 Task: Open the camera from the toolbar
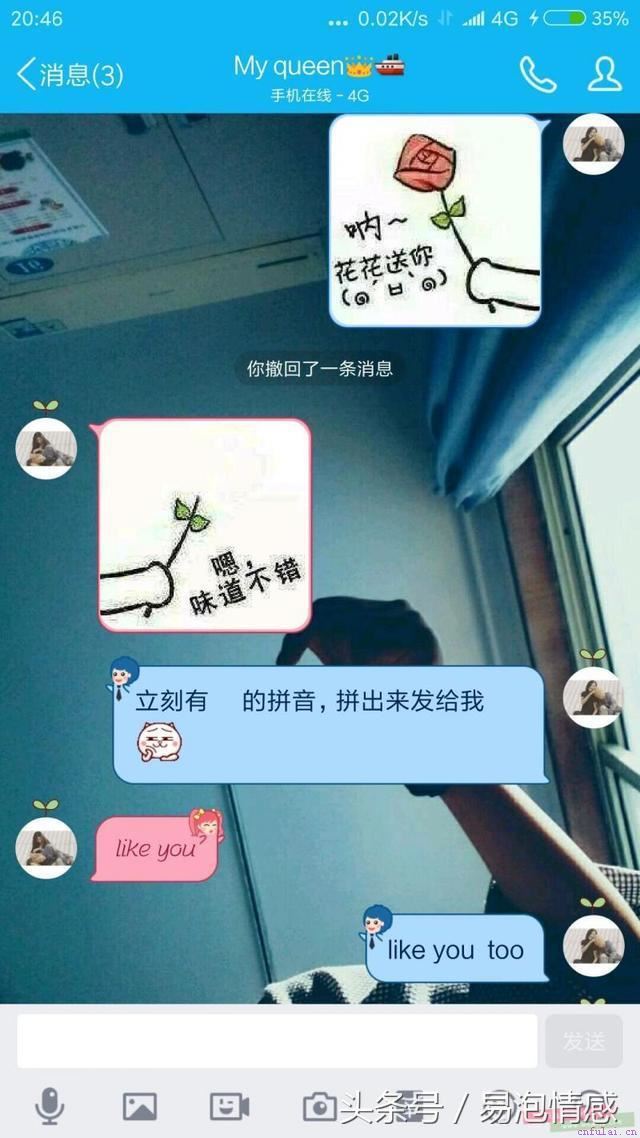319,1106
